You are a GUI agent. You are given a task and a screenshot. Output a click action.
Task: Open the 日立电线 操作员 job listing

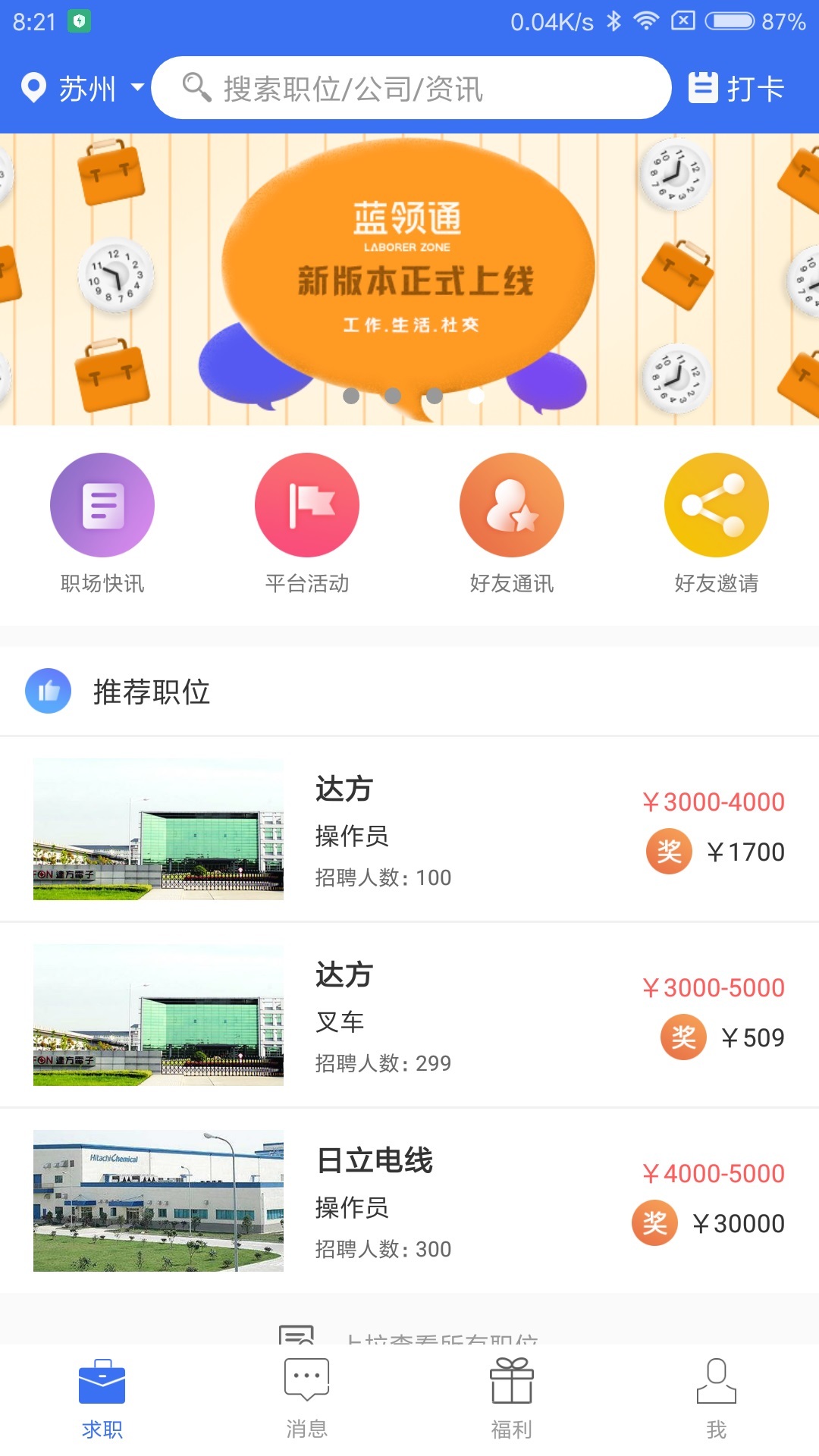click(x=409, y=1198)
